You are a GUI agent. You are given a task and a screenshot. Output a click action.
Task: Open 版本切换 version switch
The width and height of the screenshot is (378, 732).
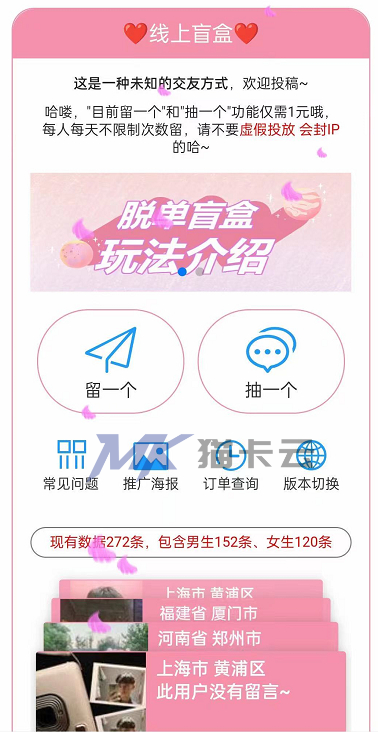pyautogui.click(x=311, y=465)
